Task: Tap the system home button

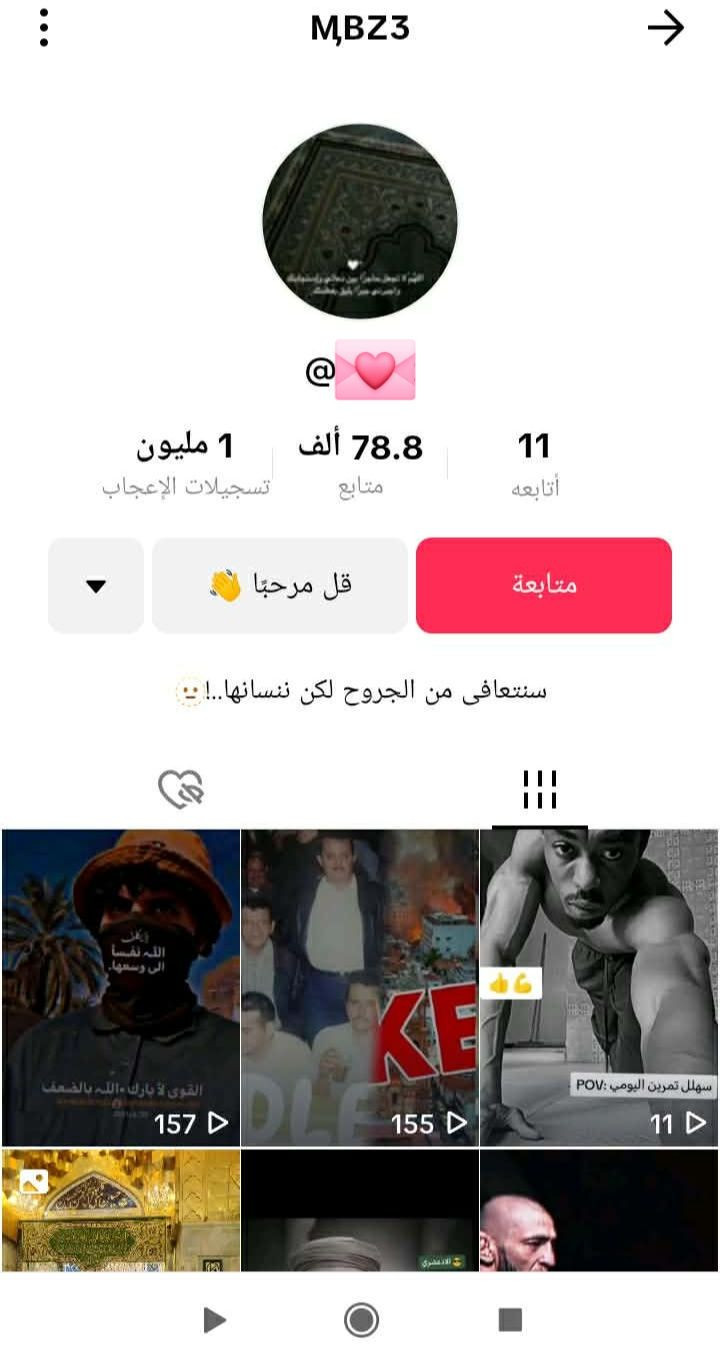Action: coord(361,1321)
